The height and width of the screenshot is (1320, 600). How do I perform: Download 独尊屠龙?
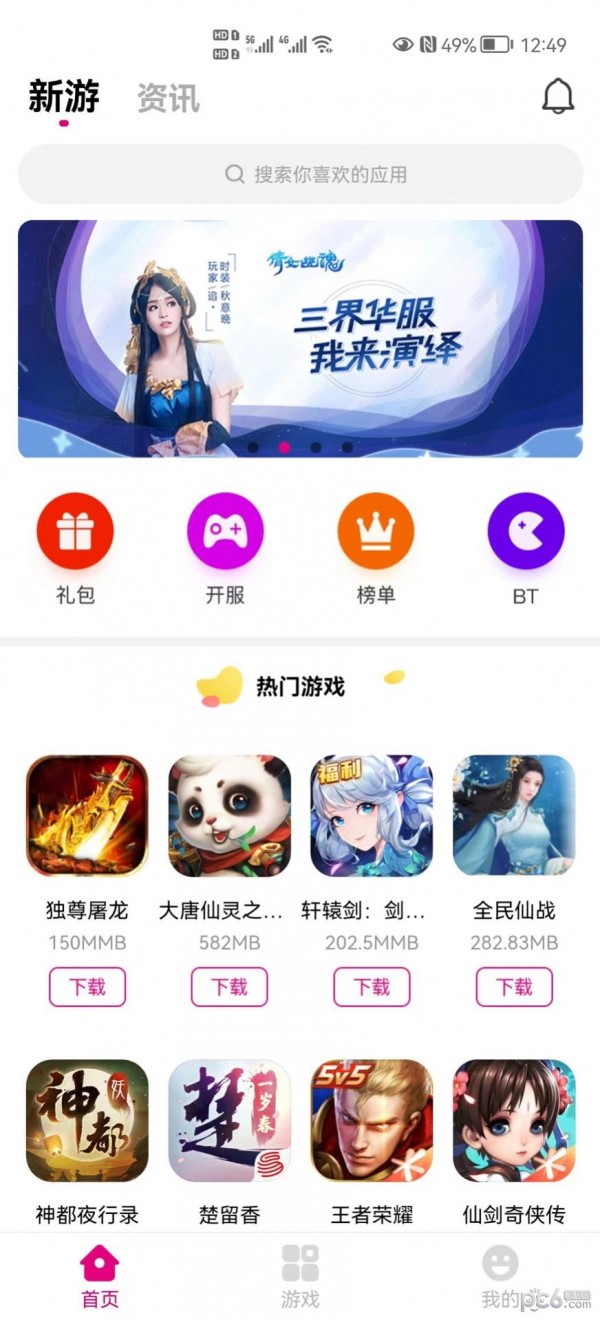[87, 987]
